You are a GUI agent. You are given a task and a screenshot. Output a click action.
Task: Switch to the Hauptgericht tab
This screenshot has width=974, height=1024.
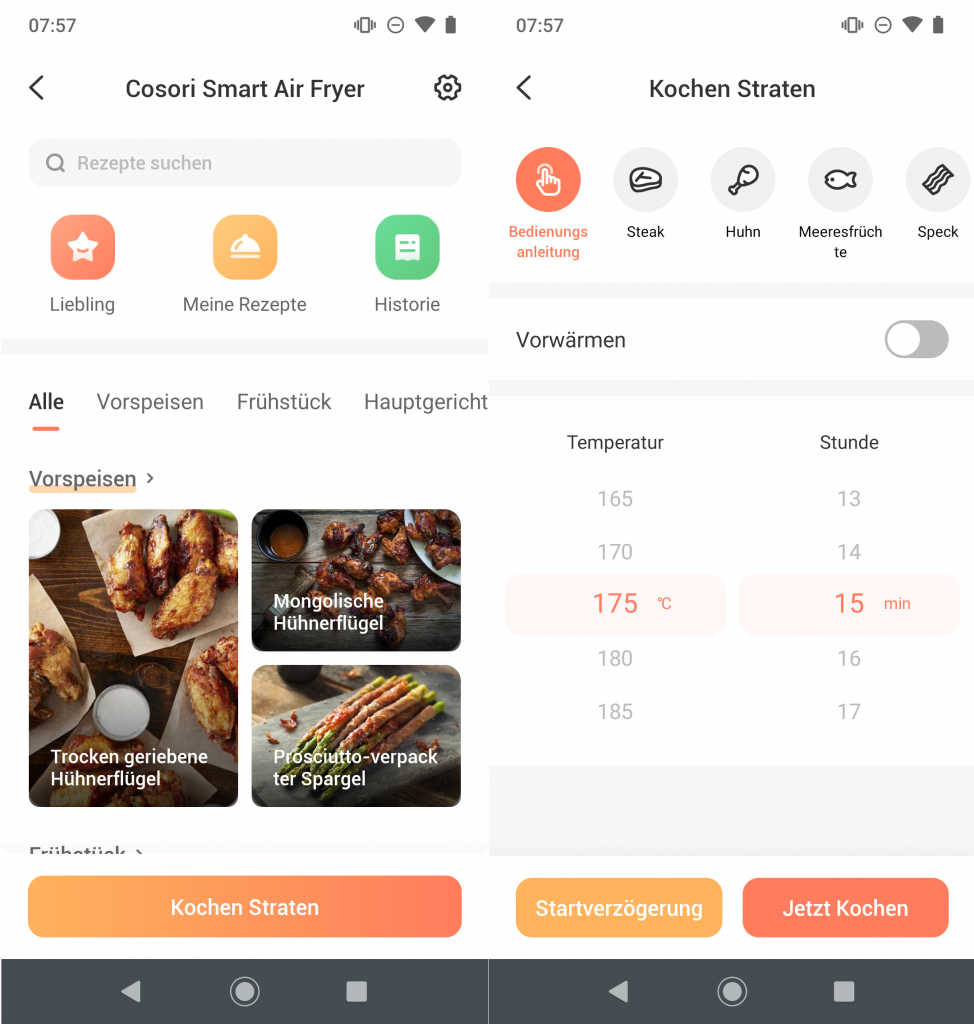426,402
